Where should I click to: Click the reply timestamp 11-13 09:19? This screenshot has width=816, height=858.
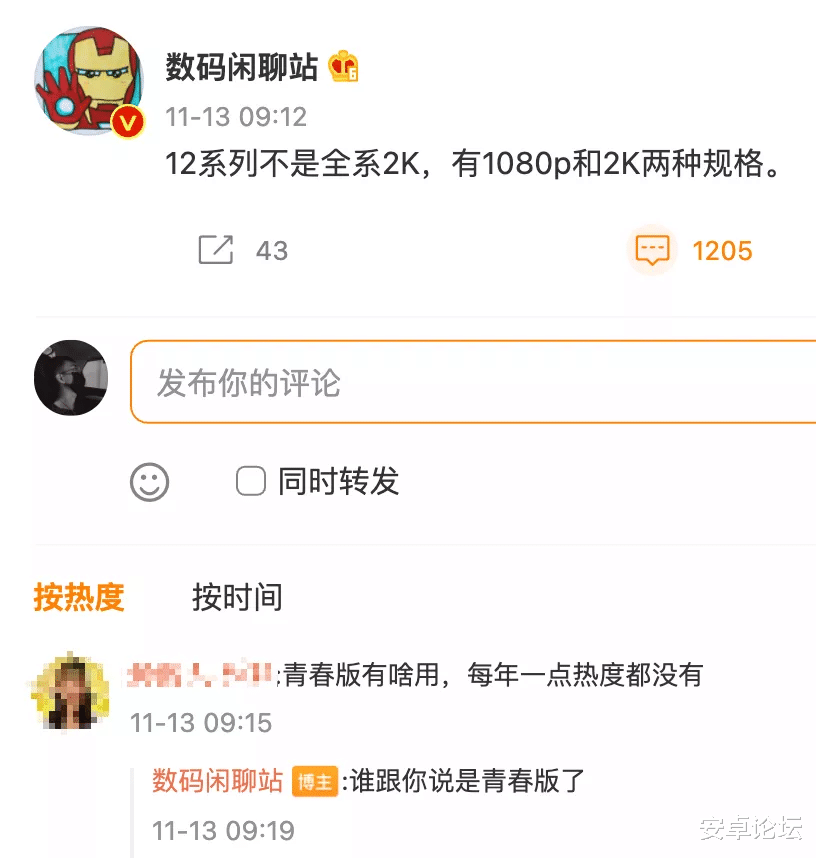click(226, 830)
